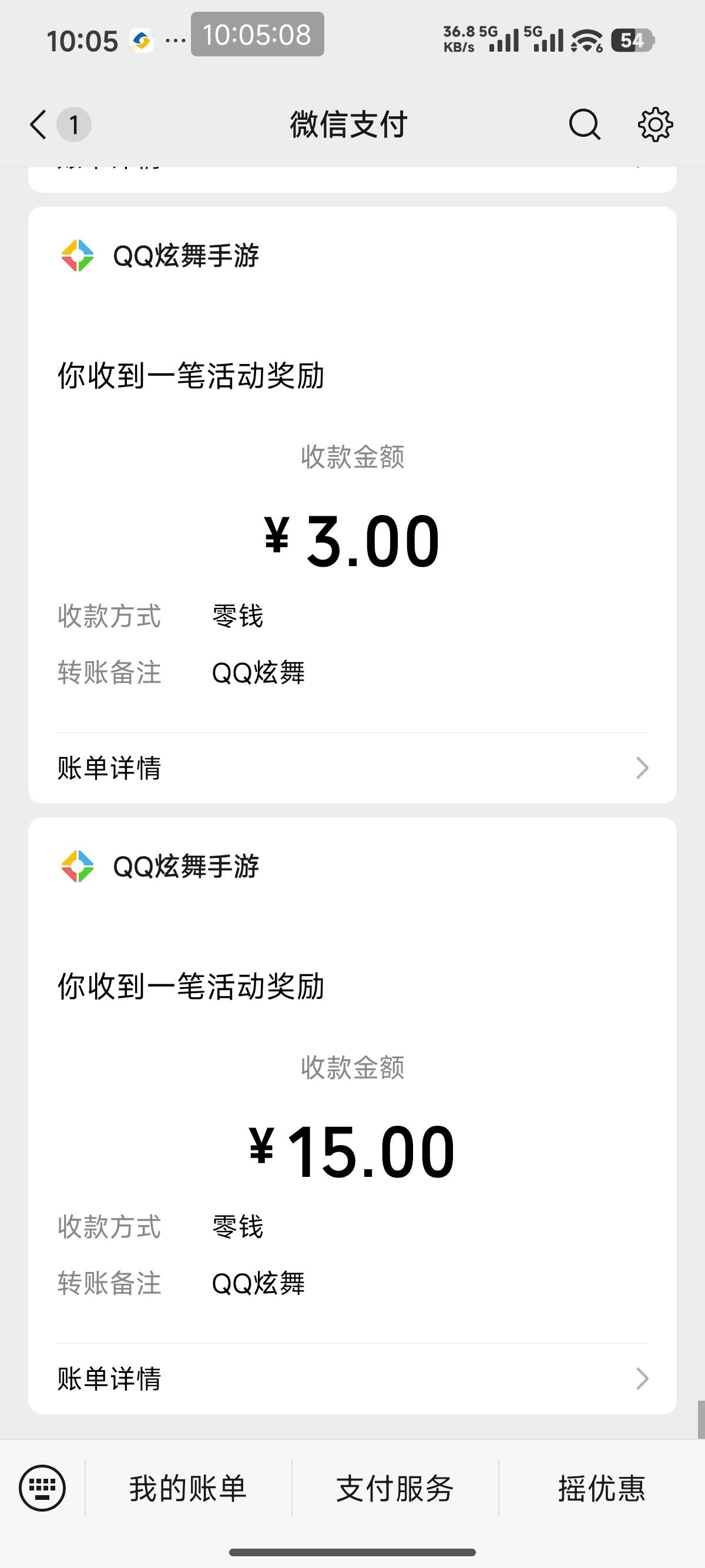Tap the 摇优惠 menu button
This screenshot has height=1568, width=705.
click(602, 1489)
